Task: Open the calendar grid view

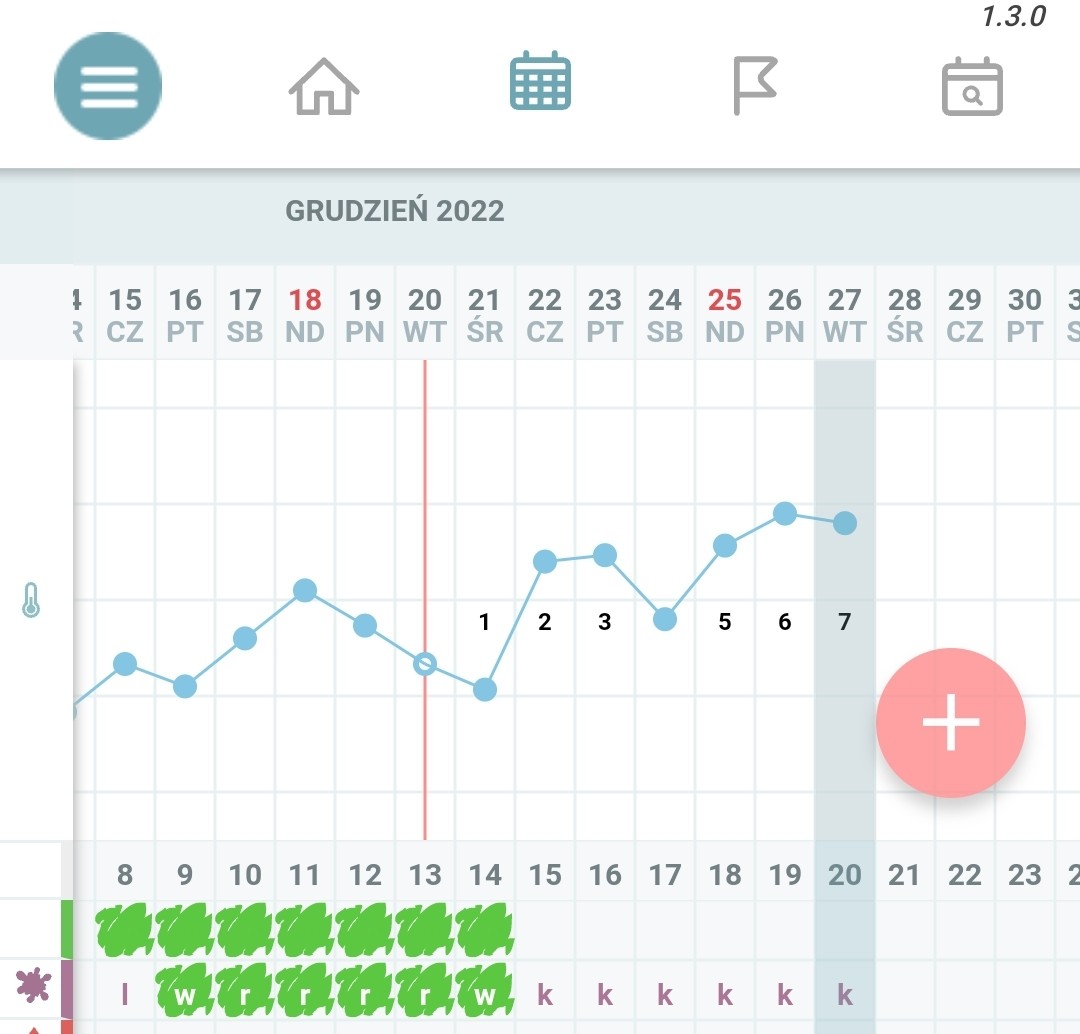Action: pos(540,81)
